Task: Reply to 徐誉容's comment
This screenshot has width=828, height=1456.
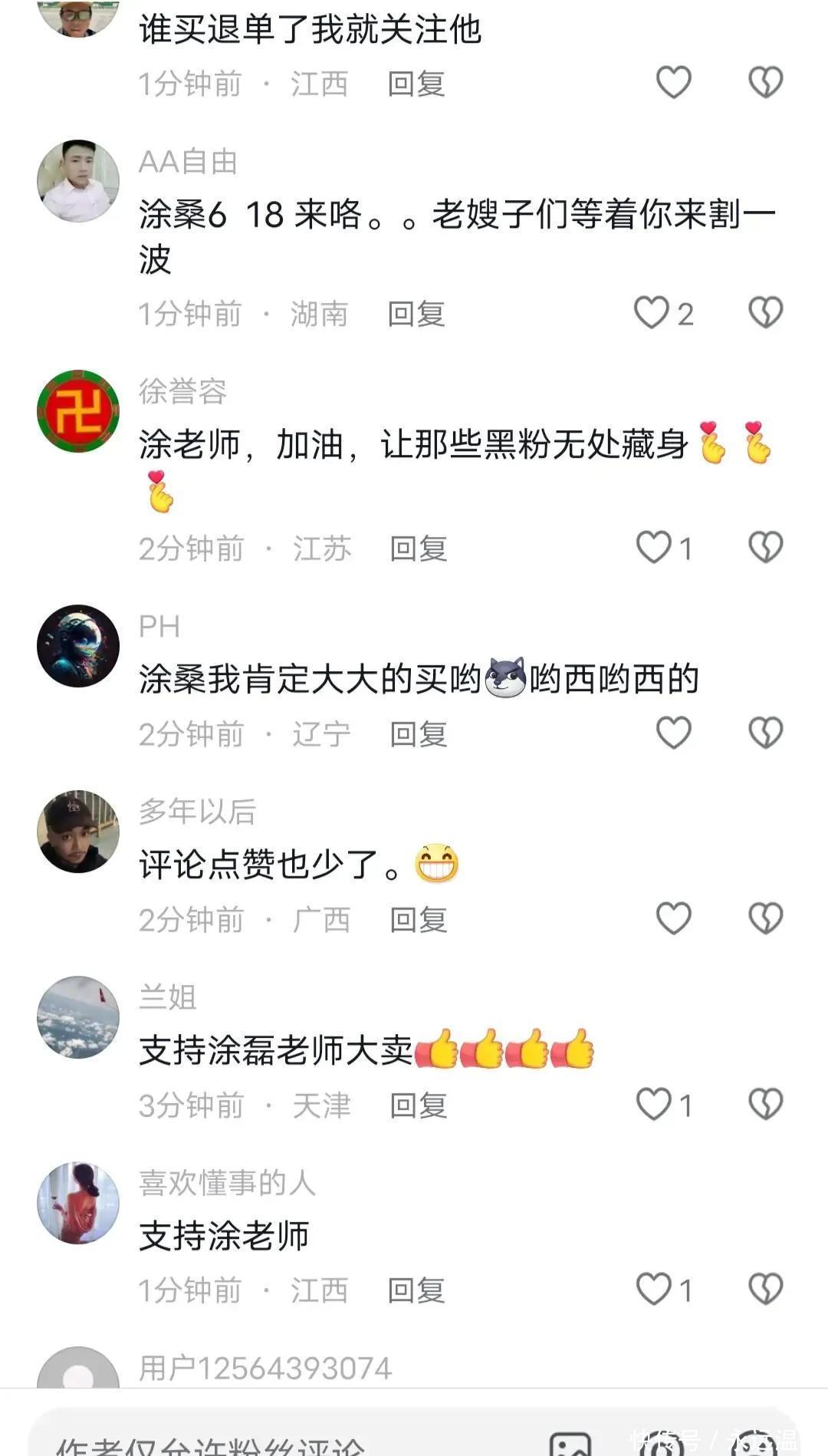Action: tap(418, 549)
